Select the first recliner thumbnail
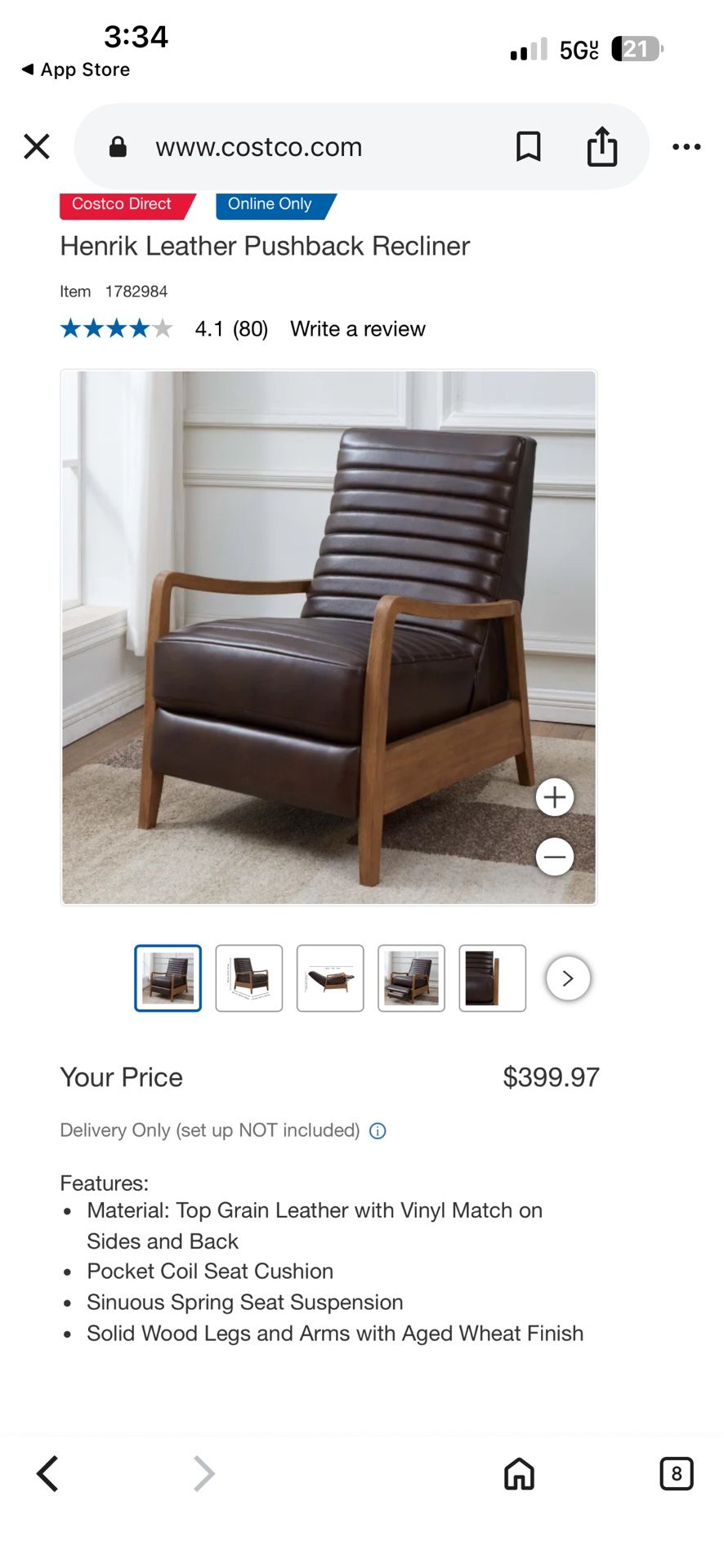The width and height of the screenshot is (724, 1568). pyautogui.click(x=168, y=978)
